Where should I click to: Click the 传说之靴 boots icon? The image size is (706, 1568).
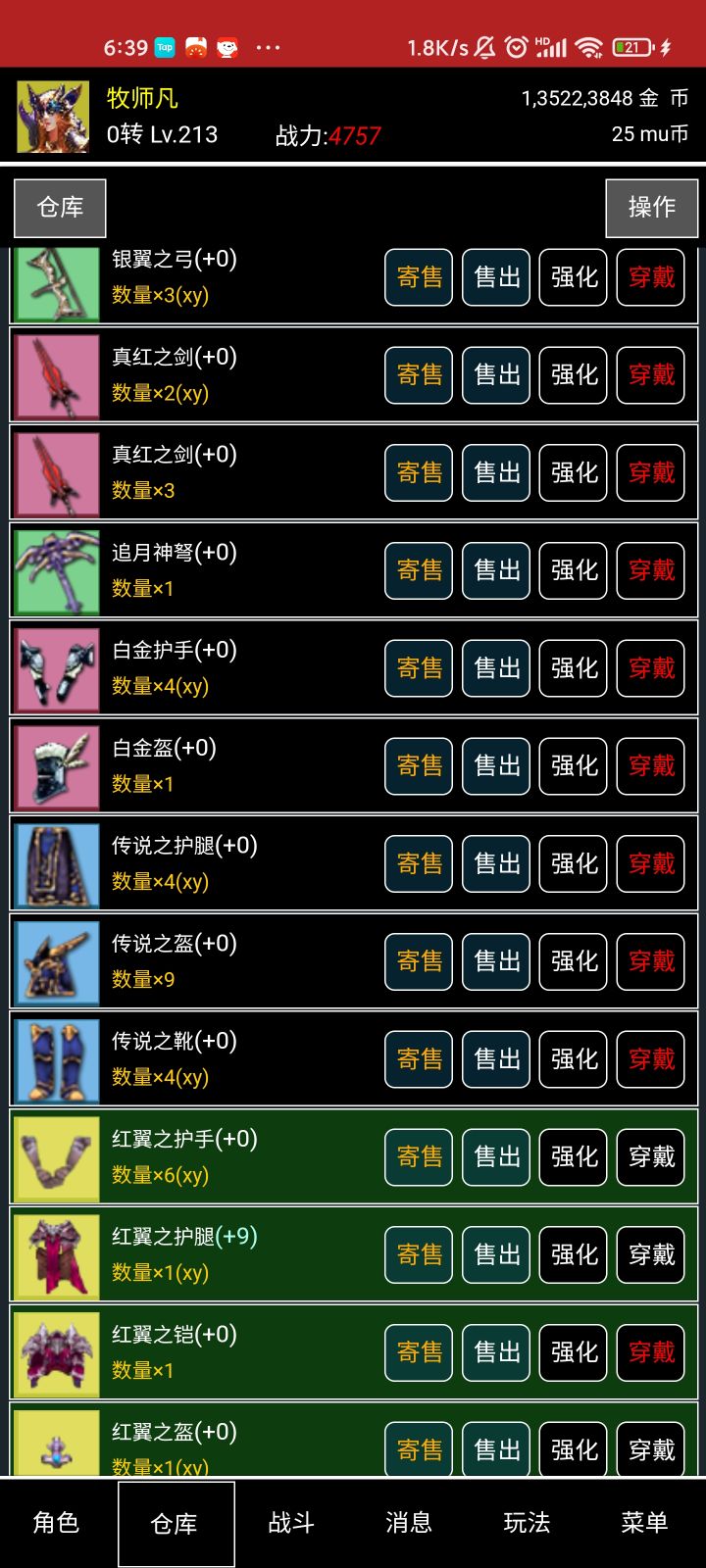56,1058
